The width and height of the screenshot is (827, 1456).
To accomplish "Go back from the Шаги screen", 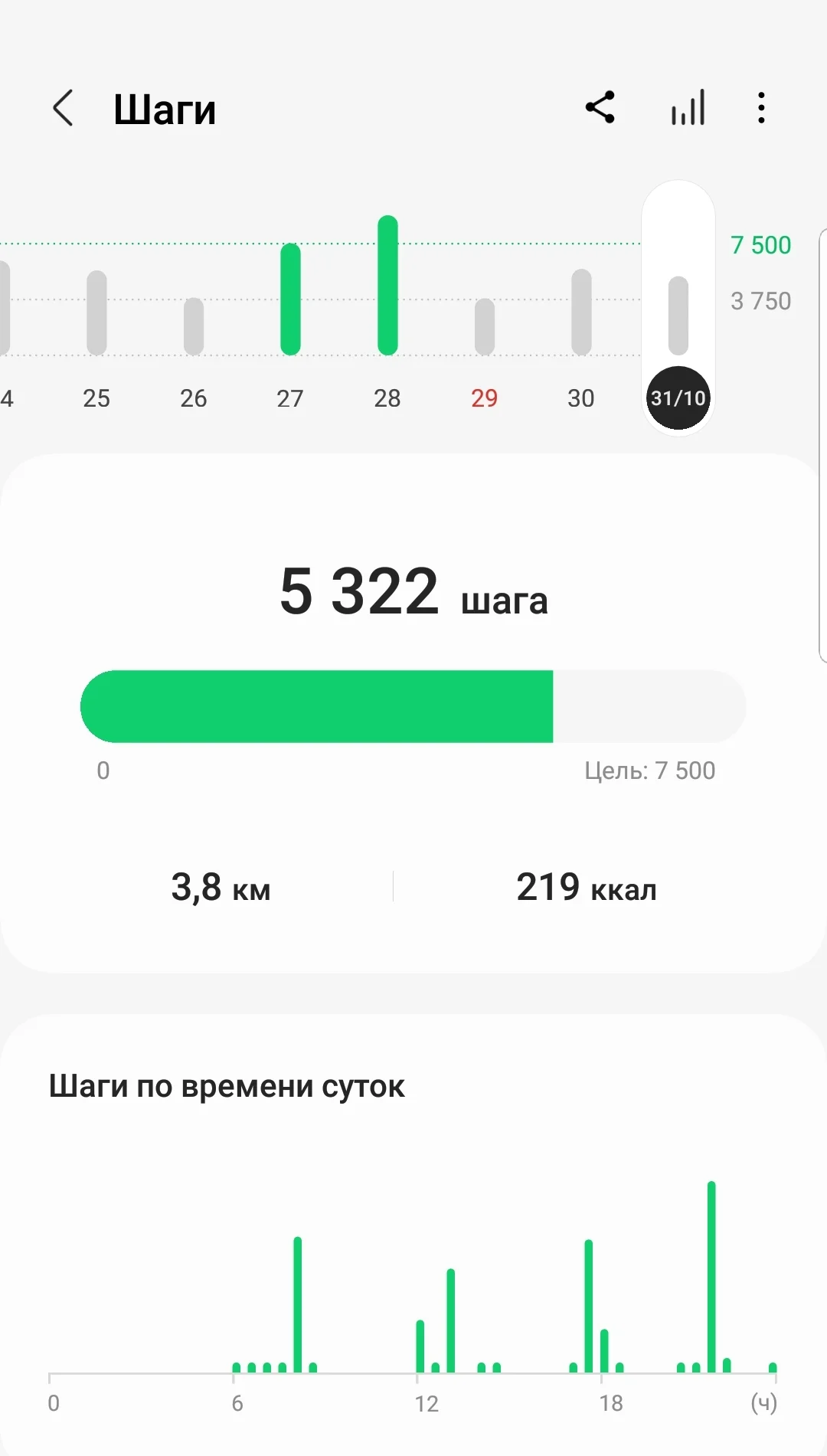I will point(64,108).
